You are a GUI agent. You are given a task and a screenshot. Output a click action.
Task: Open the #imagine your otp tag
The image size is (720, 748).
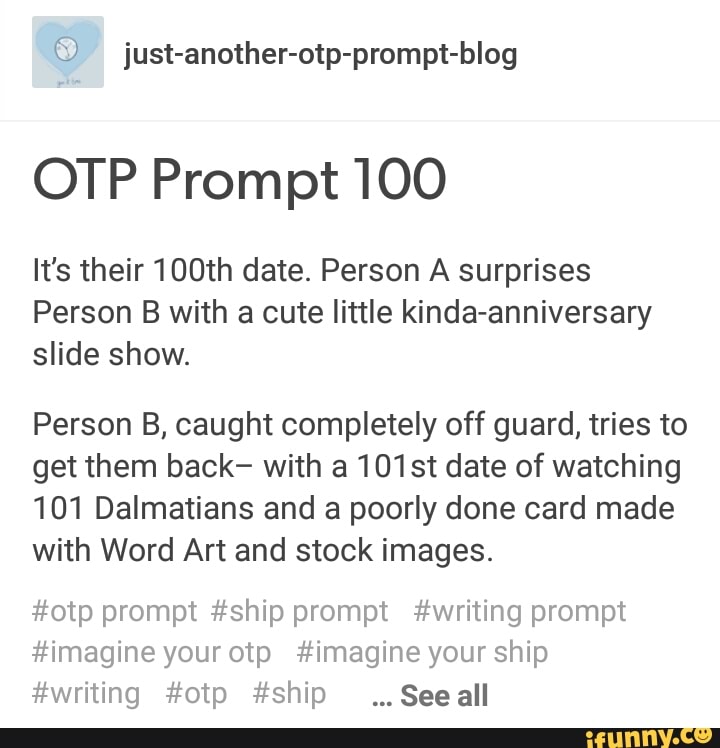(x=152, y=653)
